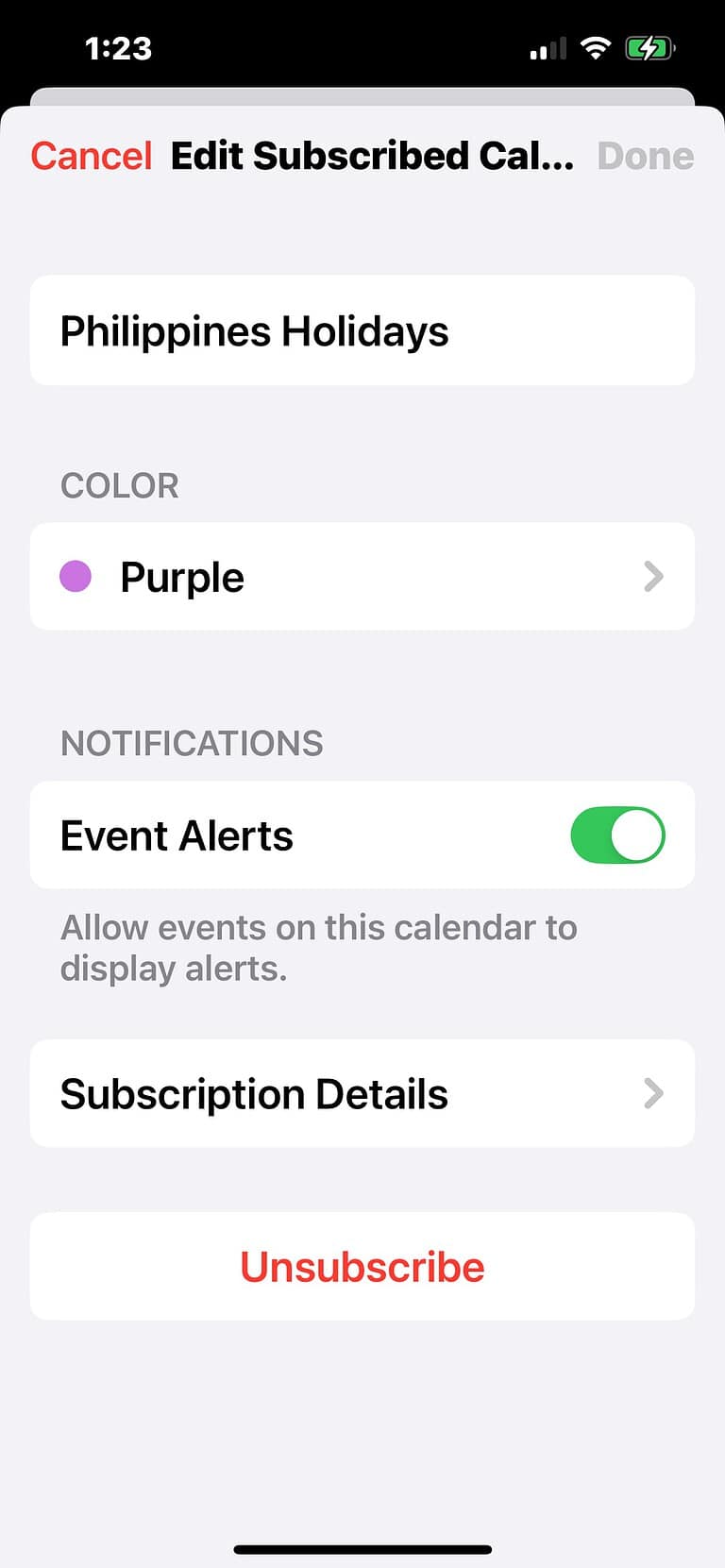The width and height of the screenshot is (725, 1568).
Task: Tap the Philippines Holidays name field
Action: (x=362, y=330)
